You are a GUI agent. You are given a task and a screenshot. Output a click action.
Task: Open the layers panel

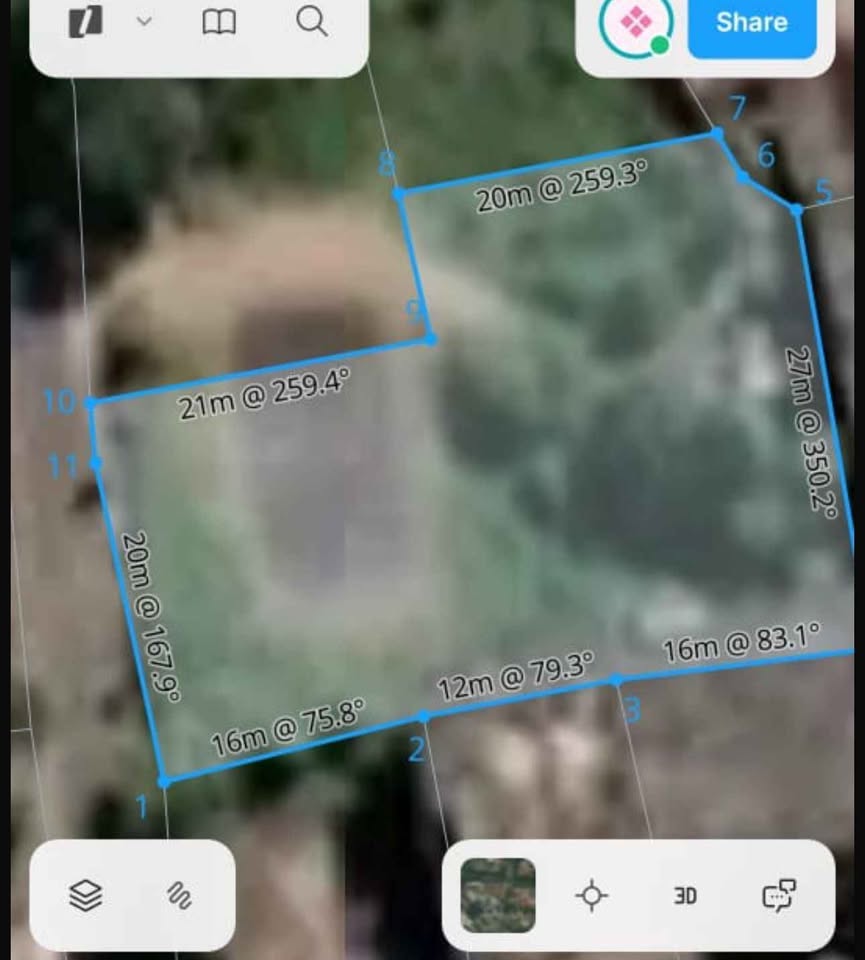tap(86, 895)
